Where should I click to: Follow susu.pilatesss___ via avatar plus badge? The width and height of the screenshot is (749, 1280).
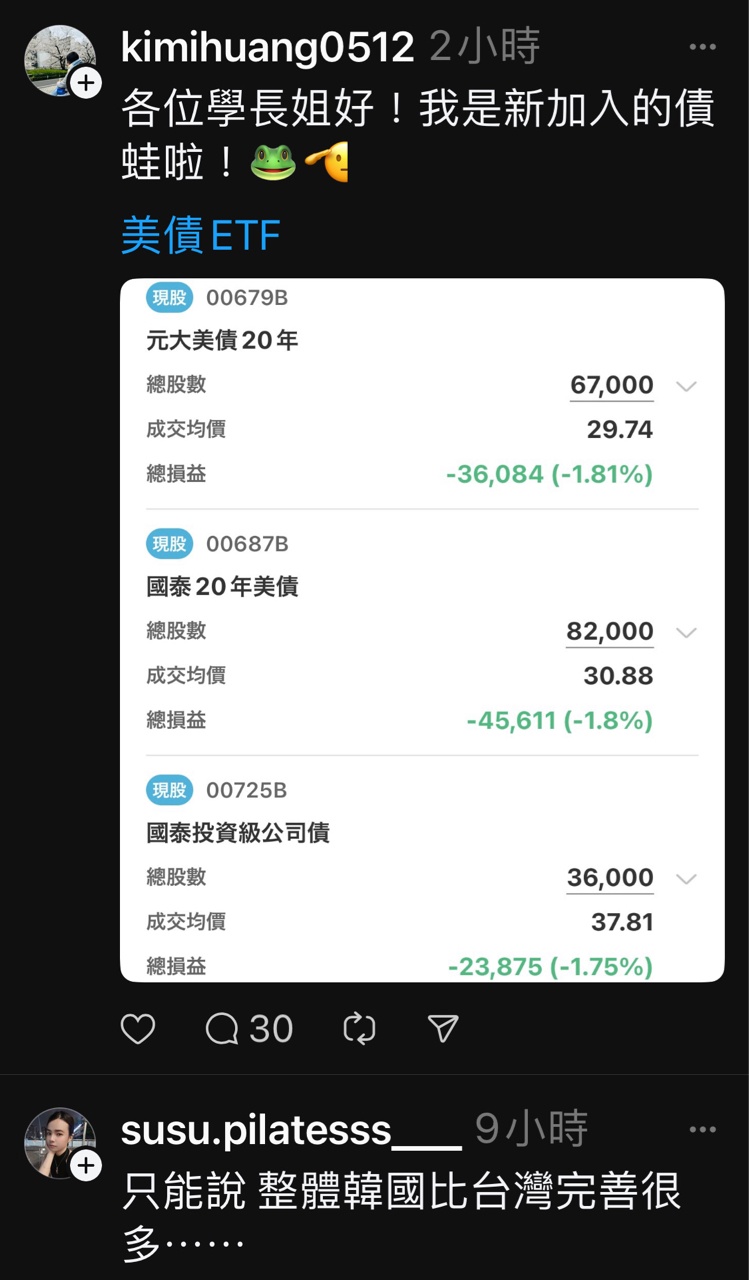87,1165
